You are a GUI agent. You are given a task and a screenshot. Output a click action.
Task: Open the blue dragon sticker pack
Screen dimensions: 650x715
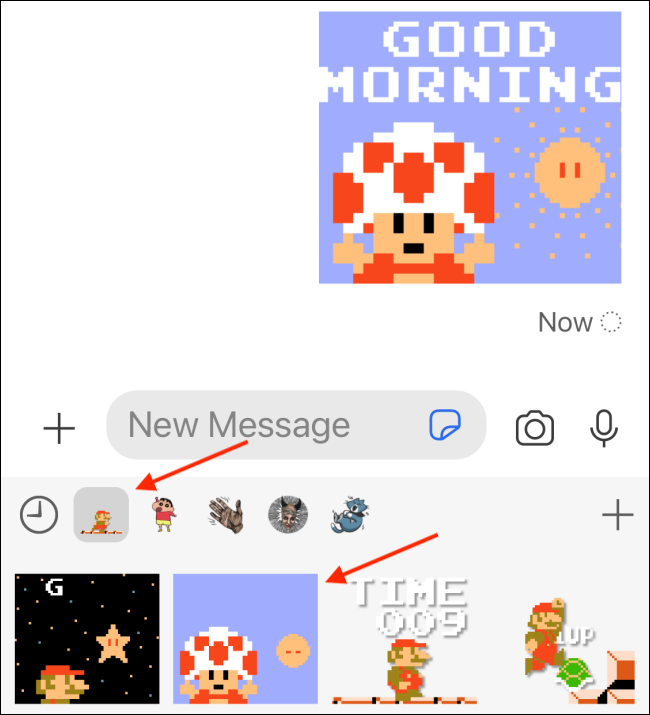click(350, 516)
